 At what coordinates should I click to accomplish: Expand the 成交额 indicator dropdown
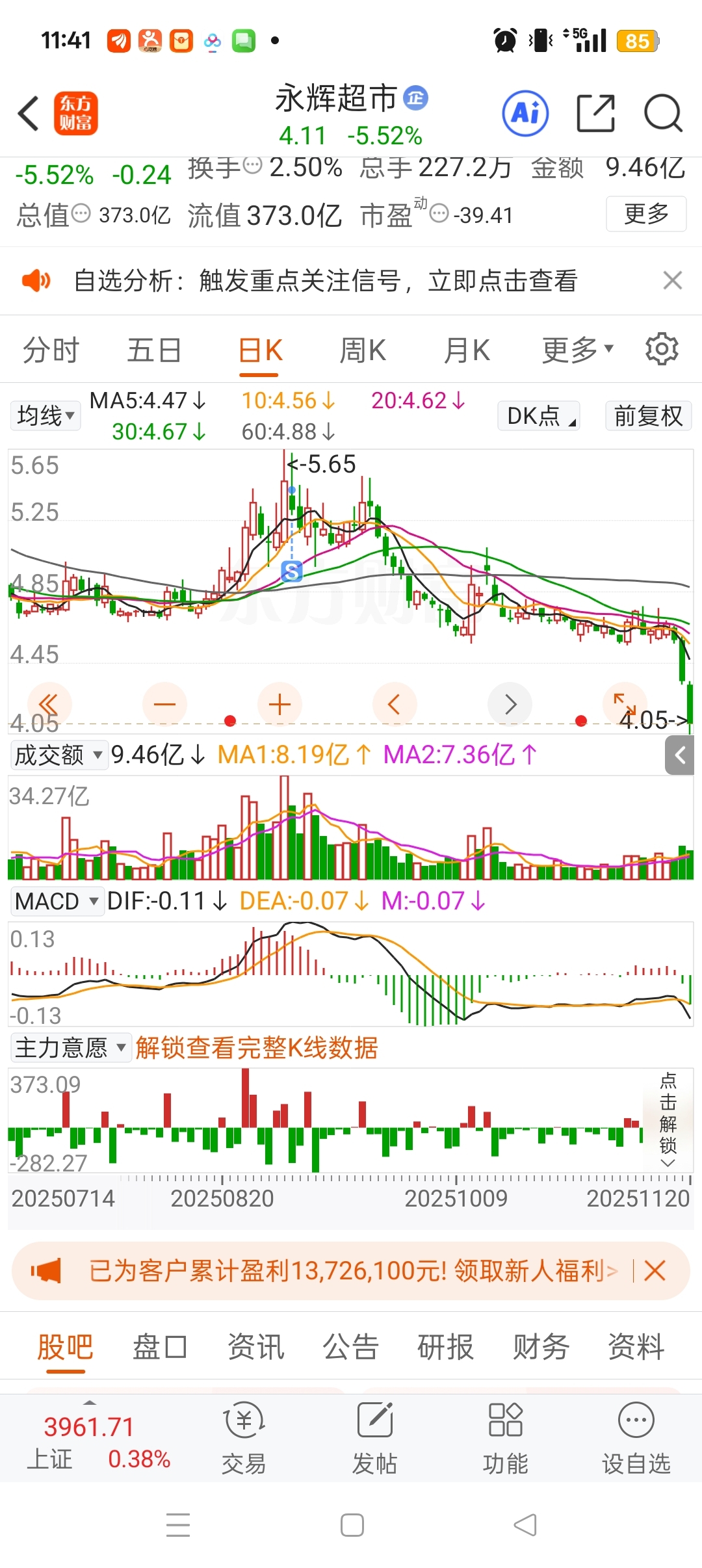click(58, 755)
